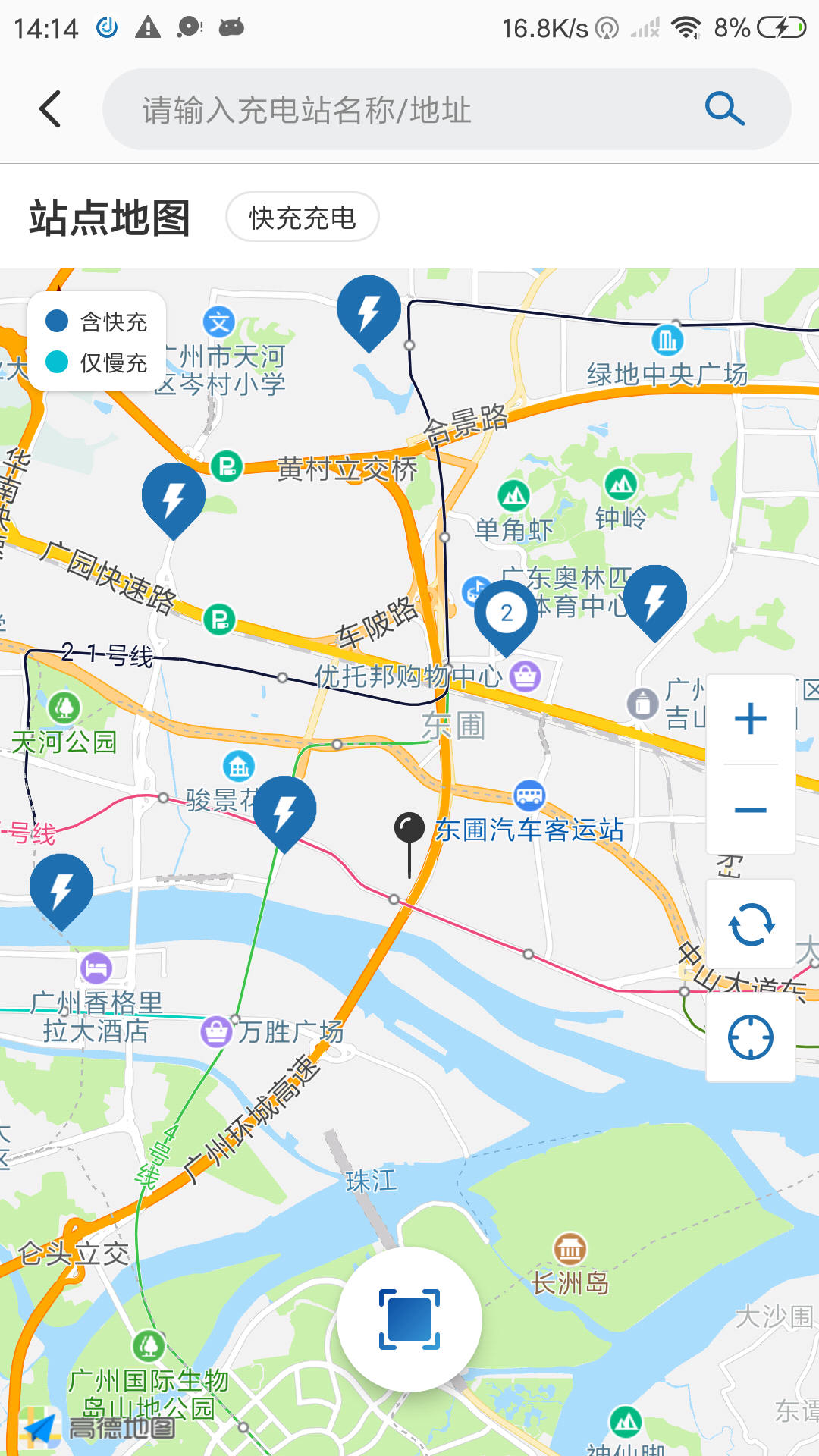This screenshot has width=819, height=1456.
Task: Tap the magnifier search icon
Action: [x=724, y=109]
